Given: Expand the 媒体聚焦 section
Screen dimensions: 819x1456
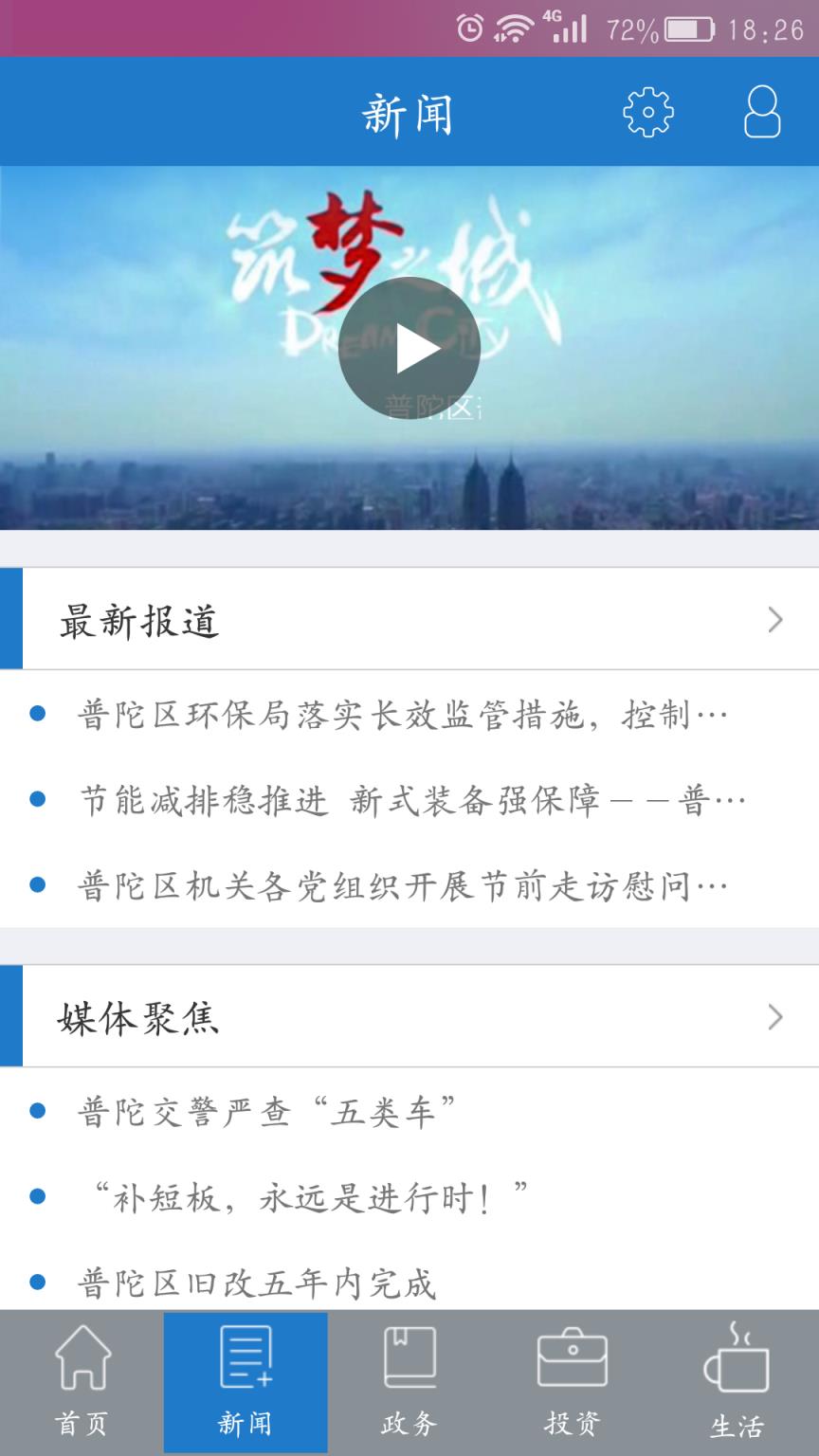Looking at the screenshot, I should pyautogui.click(x=775, y=1017).
